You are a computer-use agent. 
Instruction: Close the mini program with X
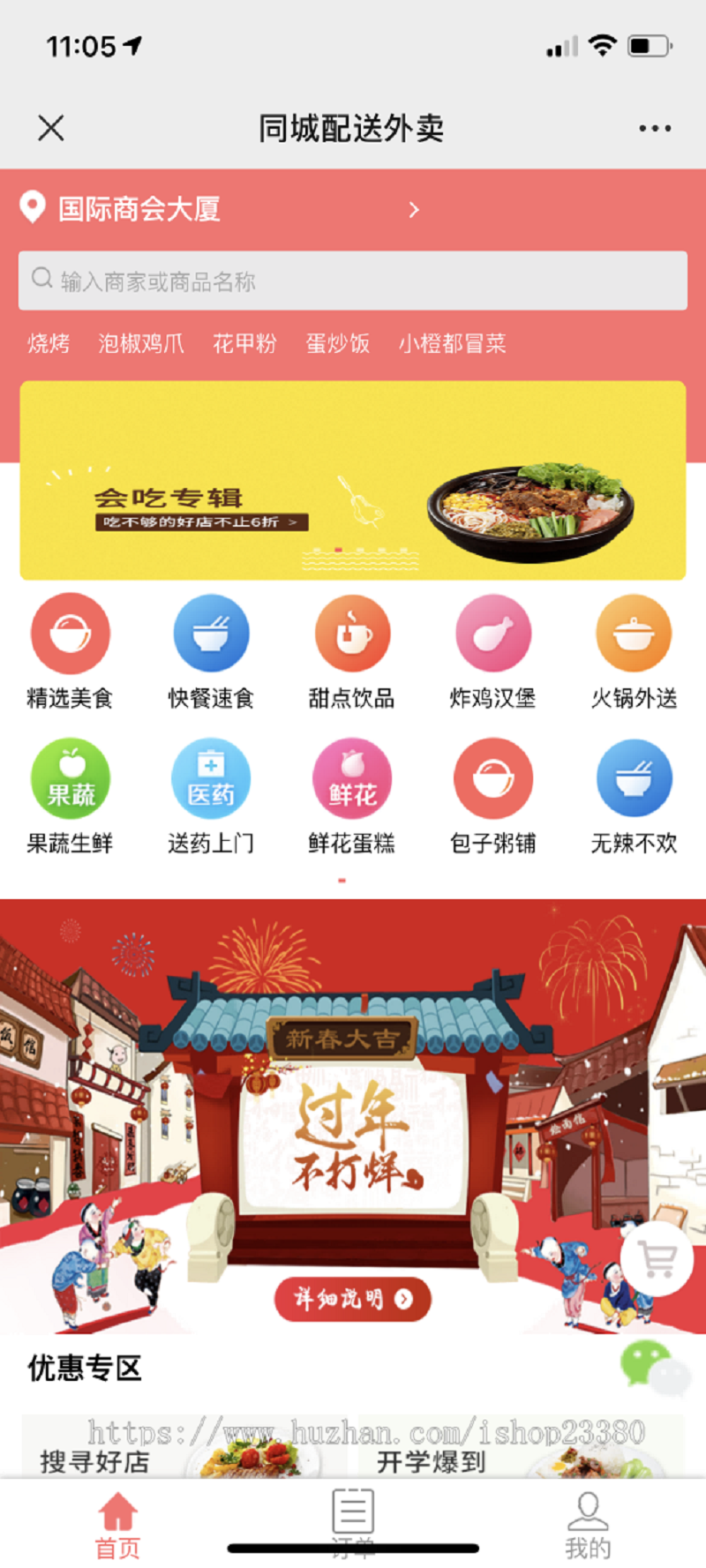point(51,129)
